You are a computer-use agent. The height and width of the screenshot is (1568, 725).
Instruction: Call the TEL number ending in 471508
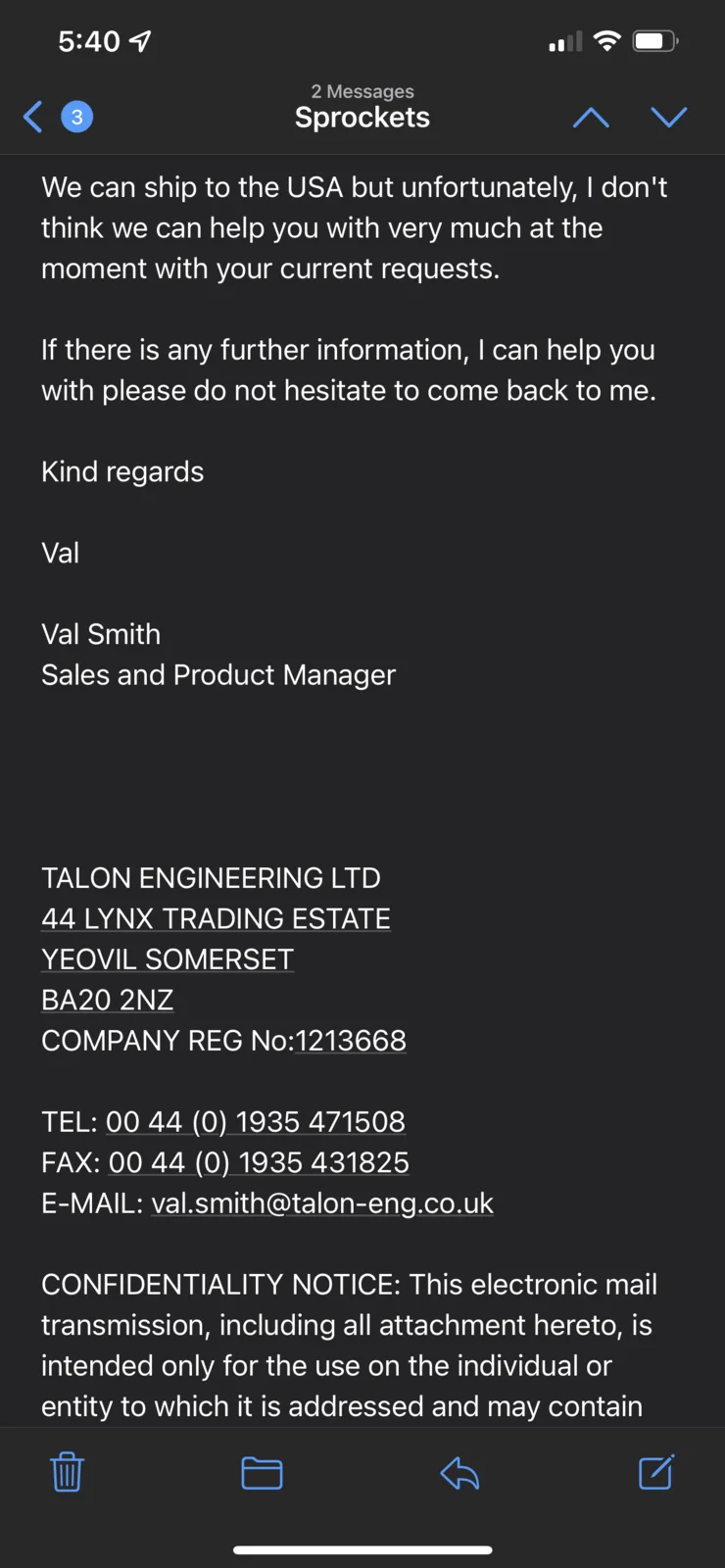coord(255,1121)
